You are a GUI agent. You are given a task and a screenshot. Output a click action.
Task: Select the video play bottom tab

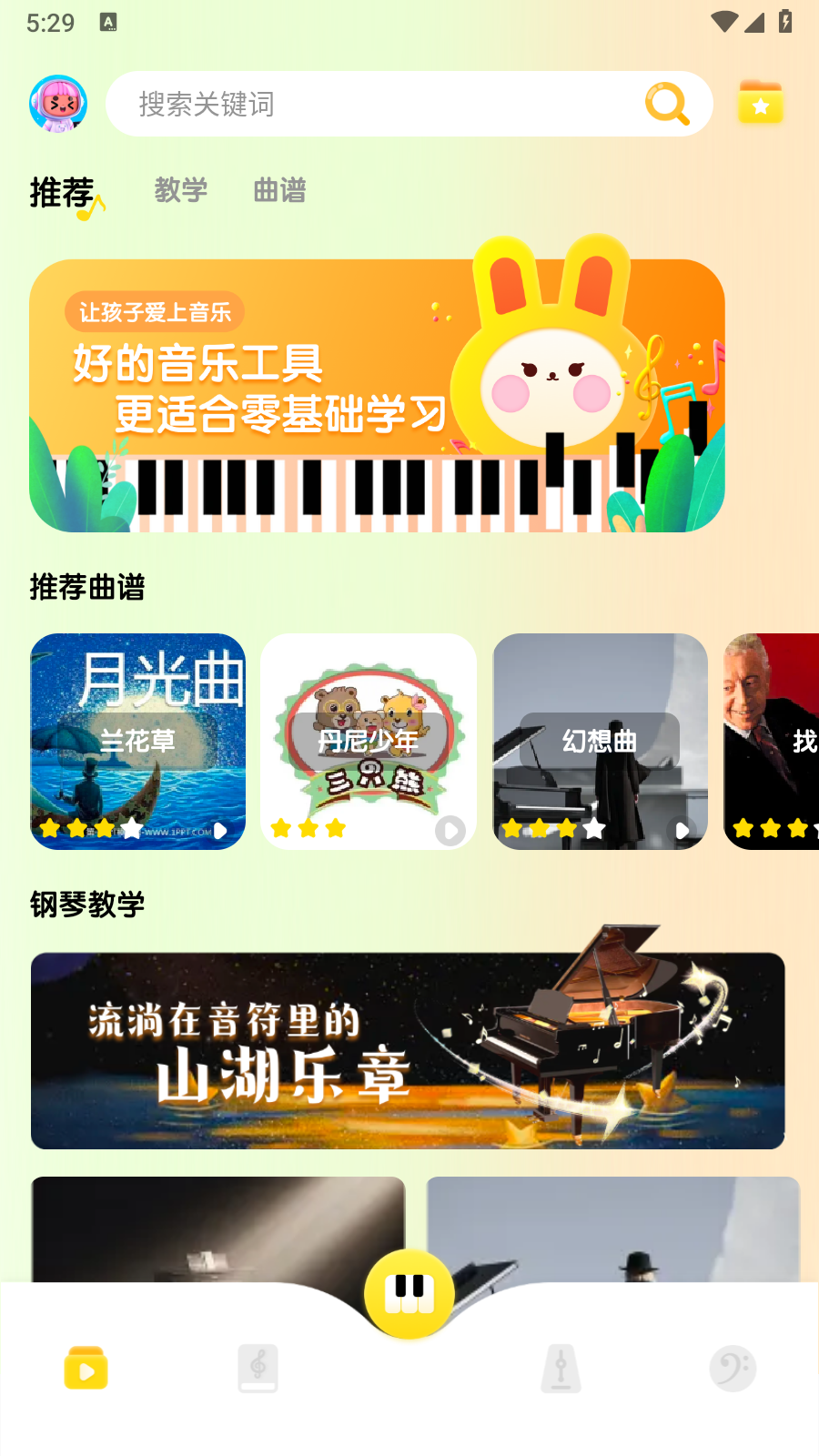[86, 1368]
